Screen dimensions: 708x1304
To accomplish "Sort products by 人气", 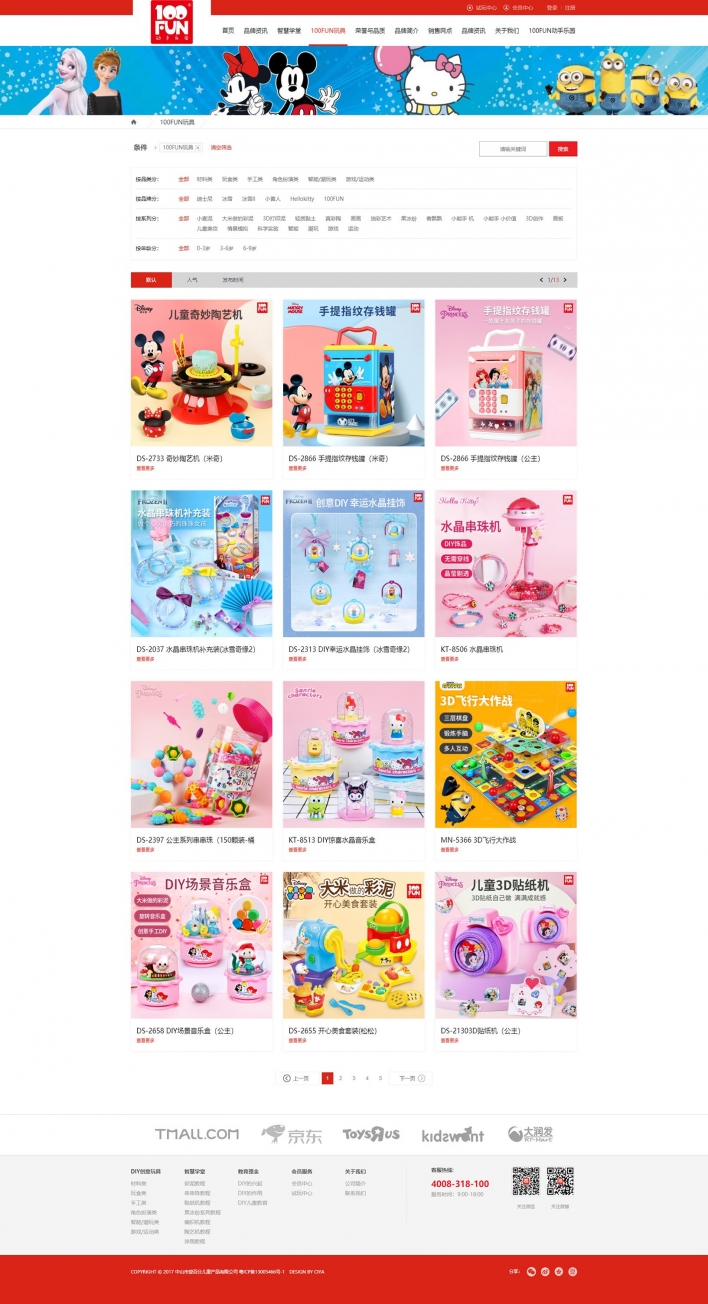I will (192, 280).
